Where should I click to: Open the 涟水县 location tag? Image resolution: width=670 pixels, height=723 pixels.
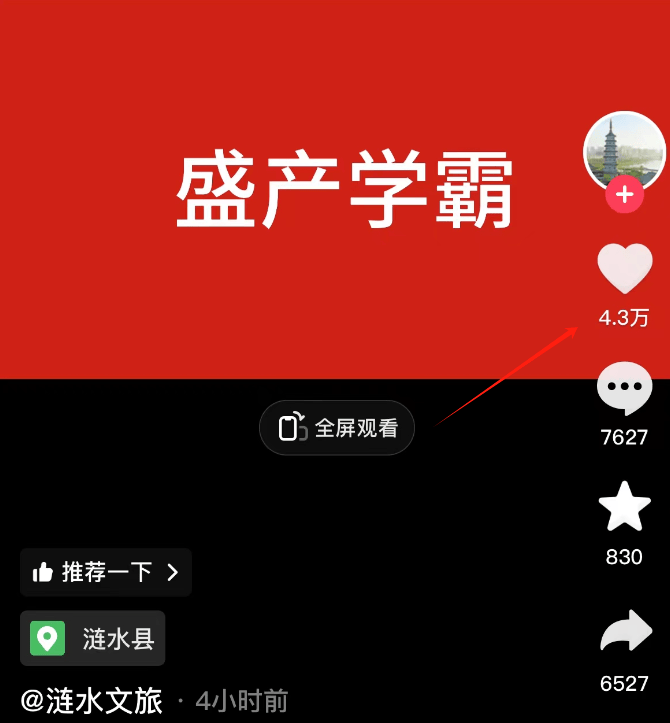[x=93, y=638]
